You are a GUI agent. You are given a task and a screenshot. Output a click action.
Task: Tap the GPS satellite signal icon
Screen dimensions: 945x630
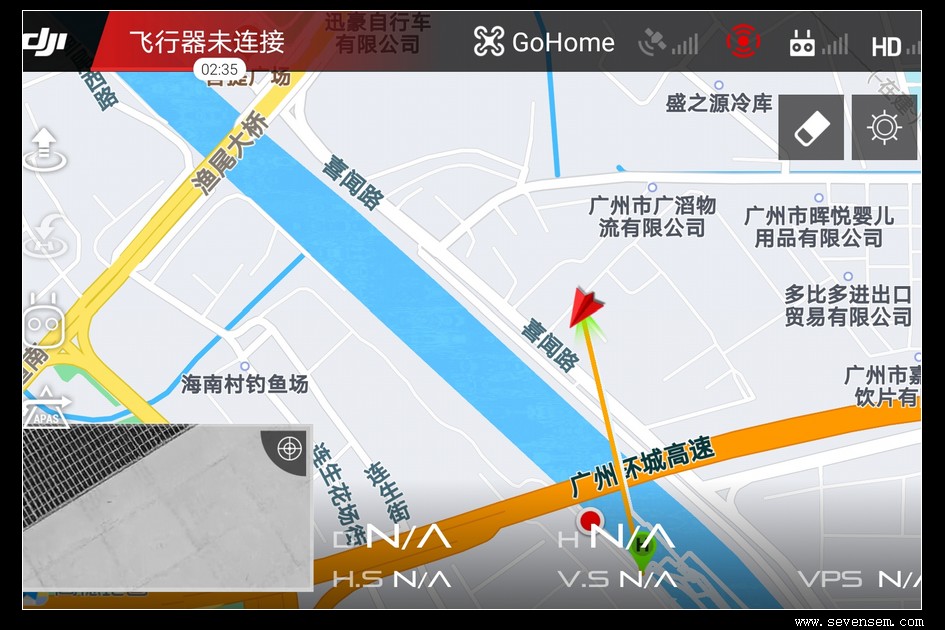pos(669,43)
